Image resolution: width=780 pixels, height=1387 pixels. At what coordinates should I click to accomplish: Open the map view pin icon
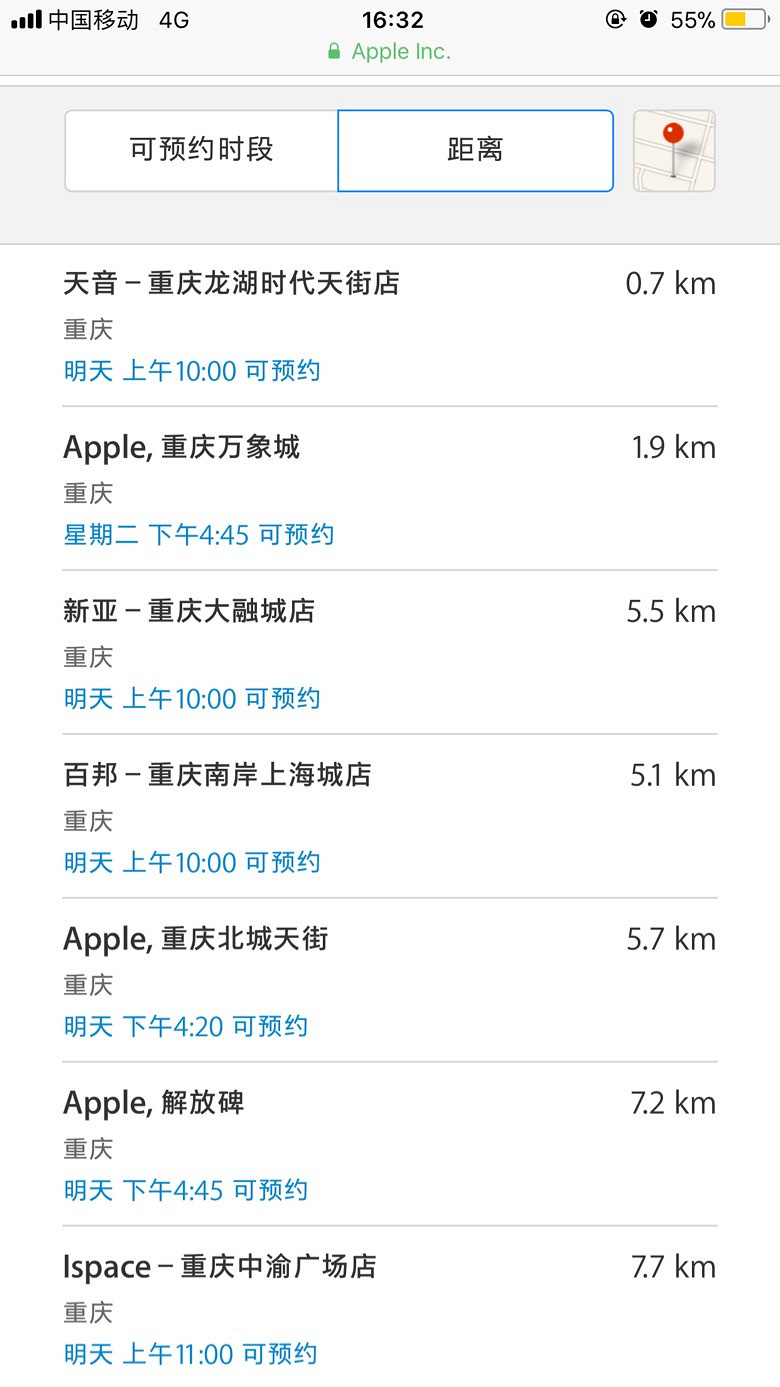tap(674, 151)
